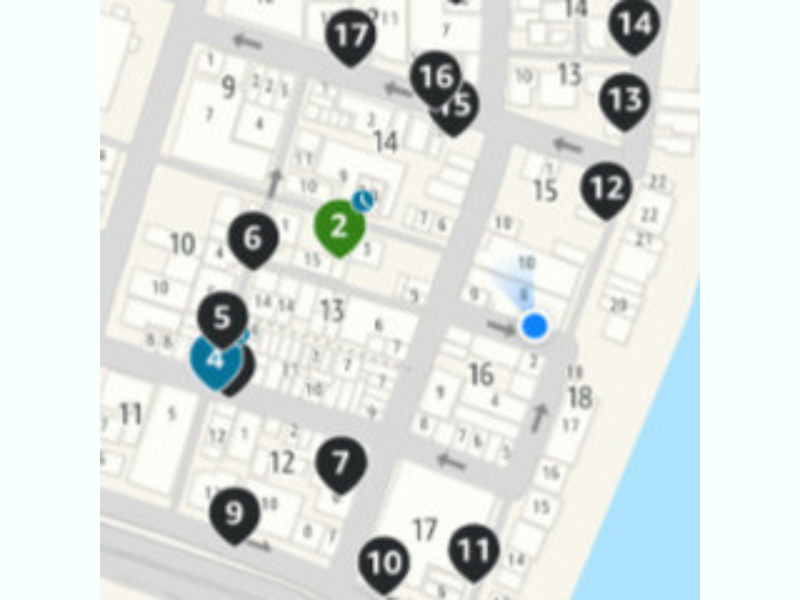Select map pin 17
This screenshot has height=600, width=800.
(351, 37)
